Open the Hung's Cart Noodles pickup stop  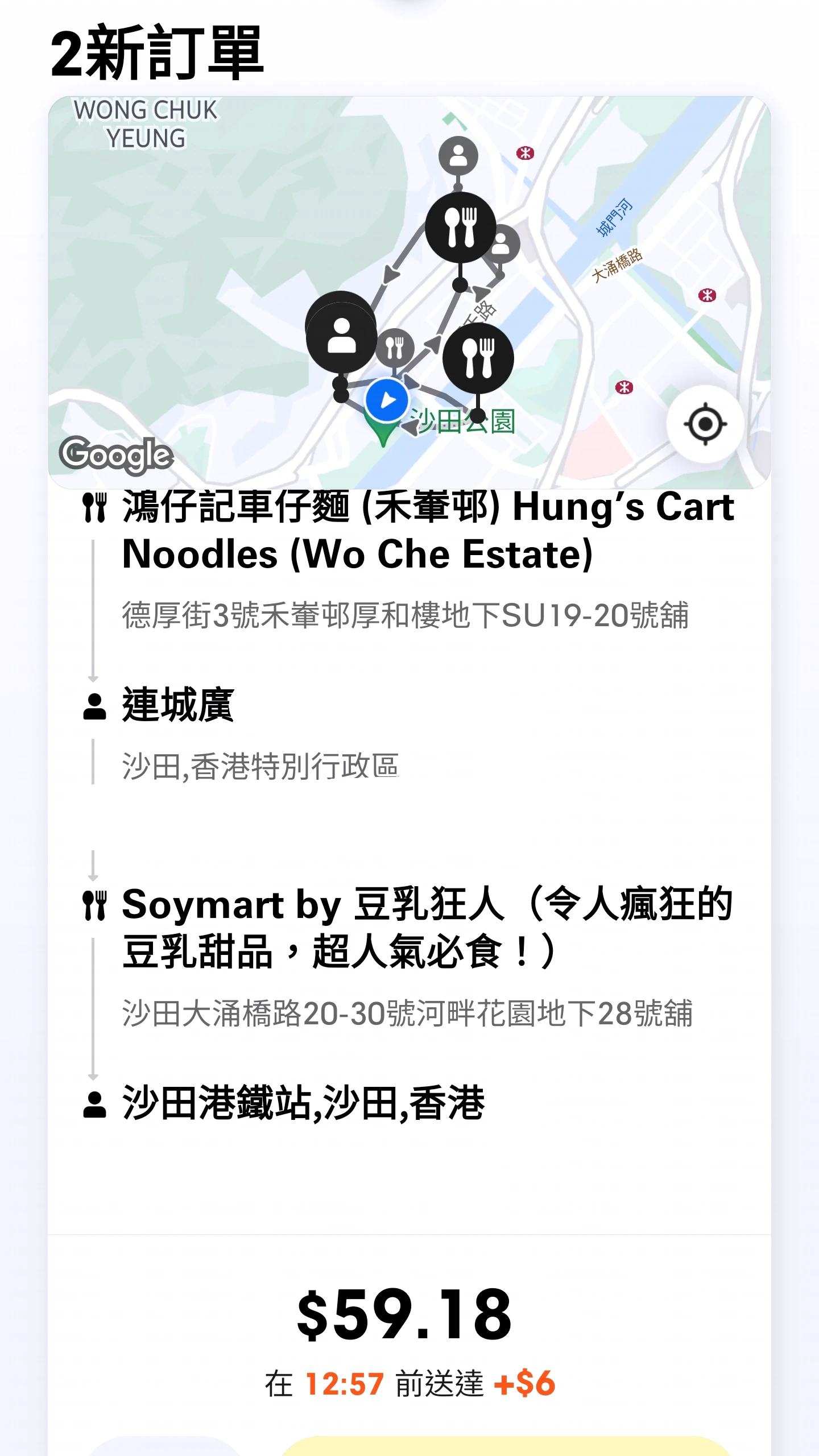pos(409,560)
